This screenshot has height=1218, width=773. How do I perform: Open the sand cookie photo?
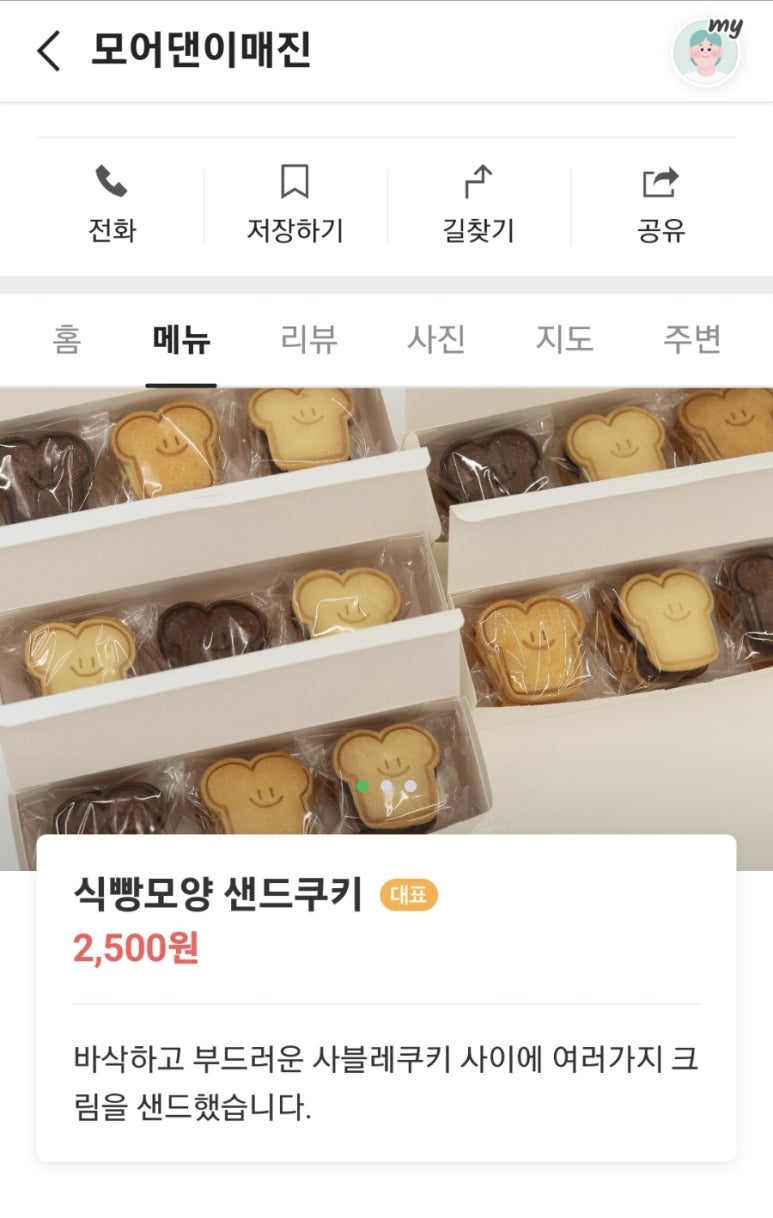(x=386, y=600)
